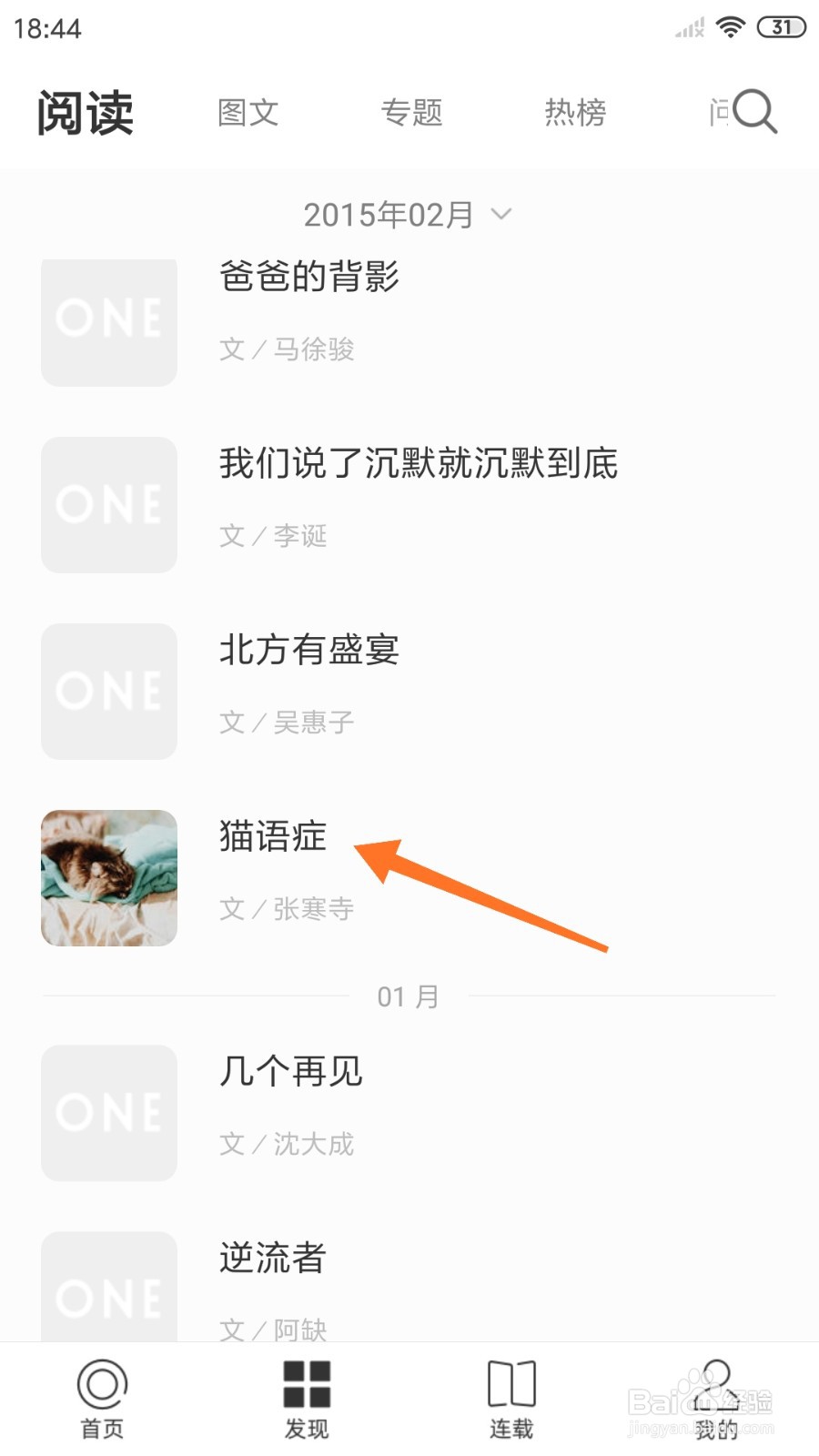Open the article 几个再见 by 沈大成

point(289,1072)
